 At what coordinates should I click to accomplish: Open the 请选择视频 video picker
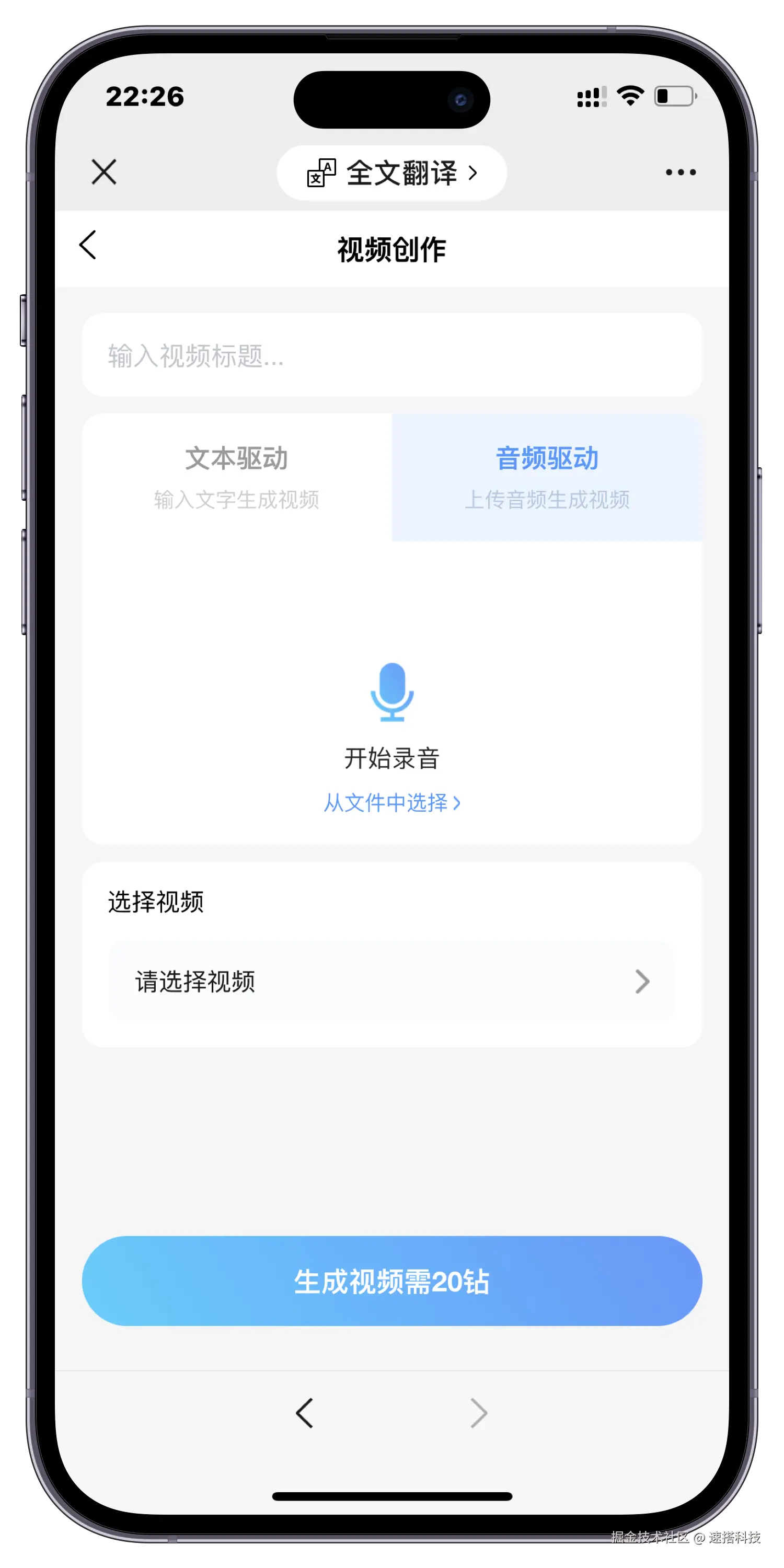click(x=392, y=981)
